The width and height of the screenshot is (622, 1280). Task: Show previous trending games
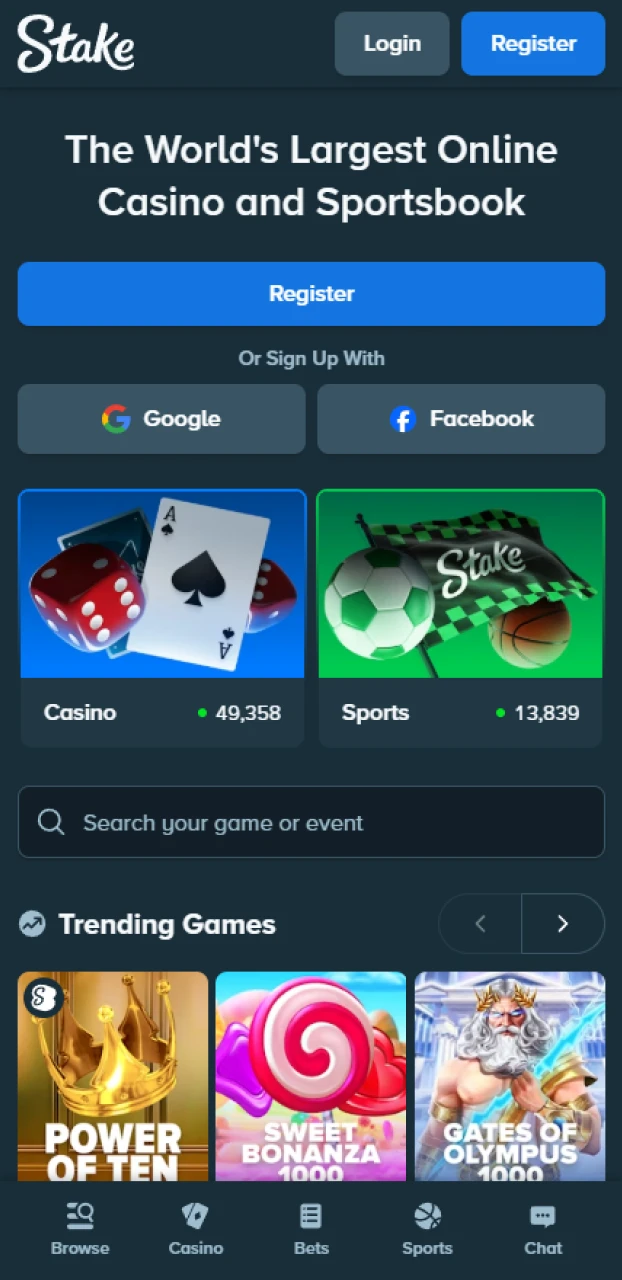pyautogui.click(x=480, y=924)
